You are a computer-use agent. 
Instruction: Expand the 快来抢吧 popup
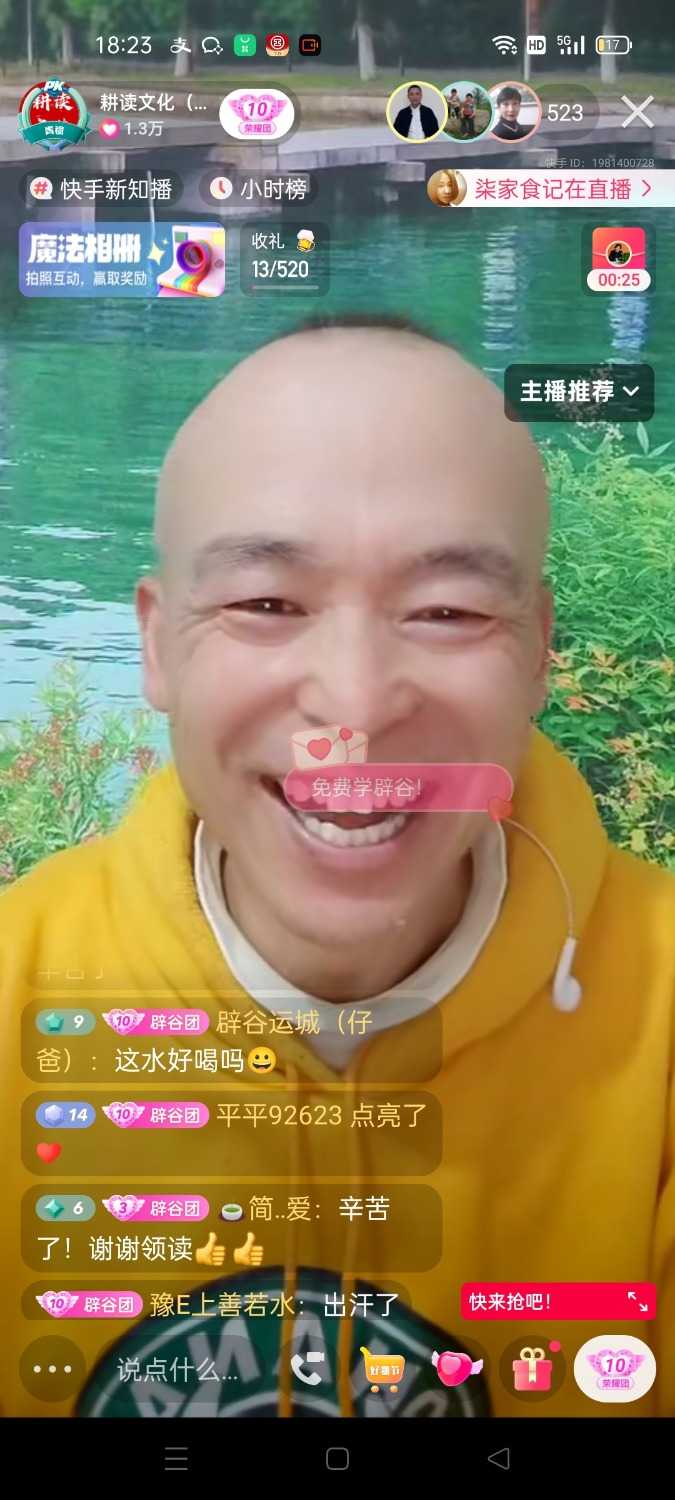pyautogui.click(x=637, y=1301)
